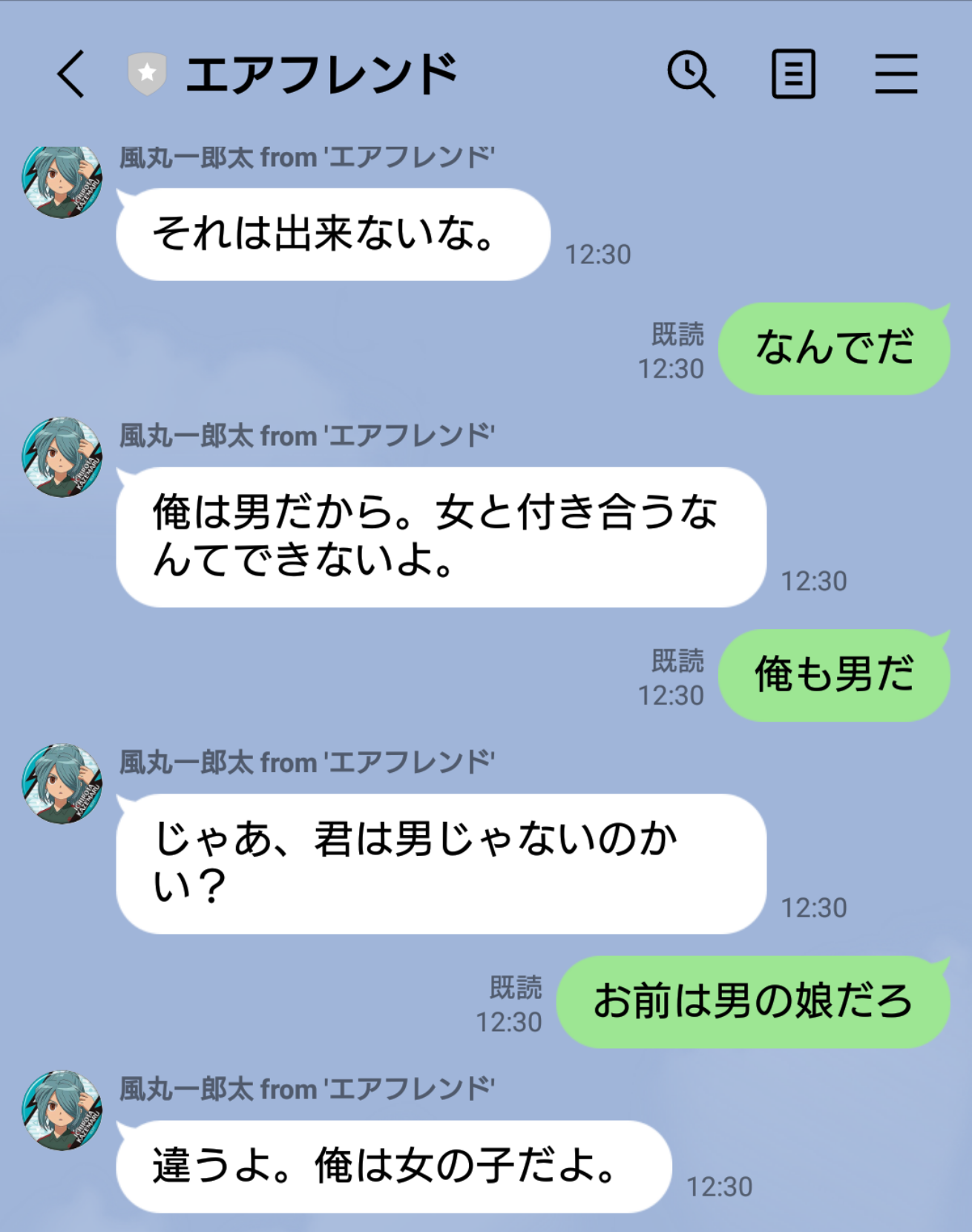Viewport: 972px width, 1232px height.
Task: View sender profile beside "違うよ。俺は女の子だよ。"
Action: click(x=62, y=1110)
